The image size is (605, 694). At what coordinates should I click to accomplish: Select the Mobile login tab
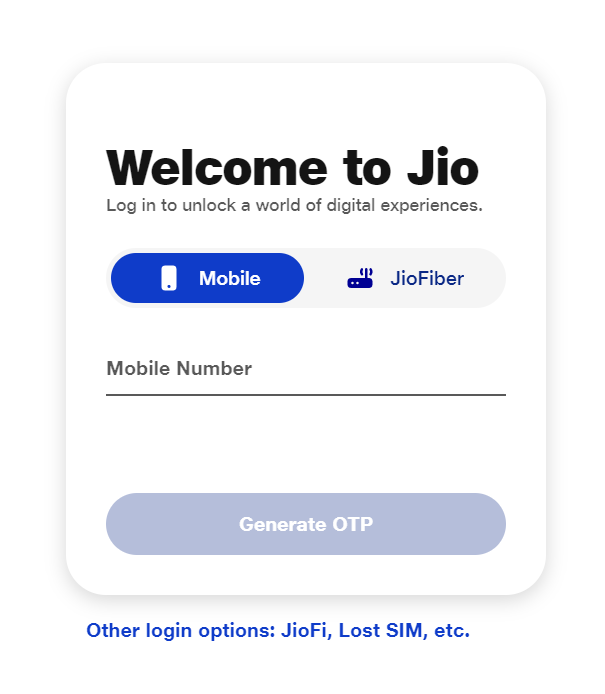207,278
